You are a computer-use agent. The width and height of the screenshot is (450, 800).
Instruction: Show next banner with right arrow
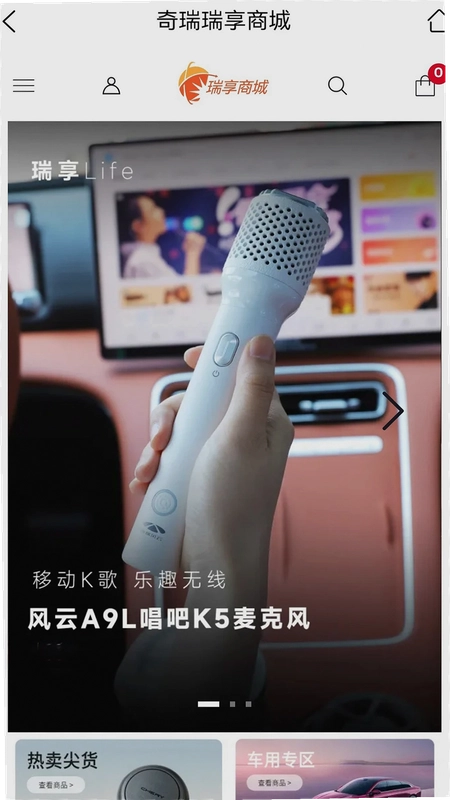click(x=393, y=411)
